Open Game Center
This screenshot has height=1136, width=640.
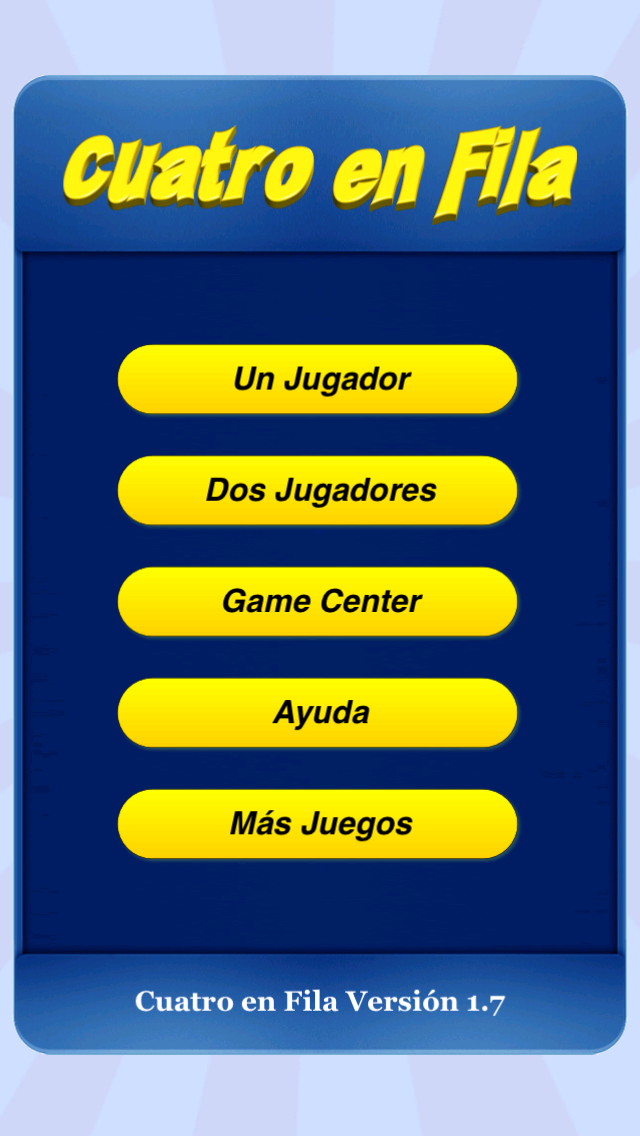317,601
